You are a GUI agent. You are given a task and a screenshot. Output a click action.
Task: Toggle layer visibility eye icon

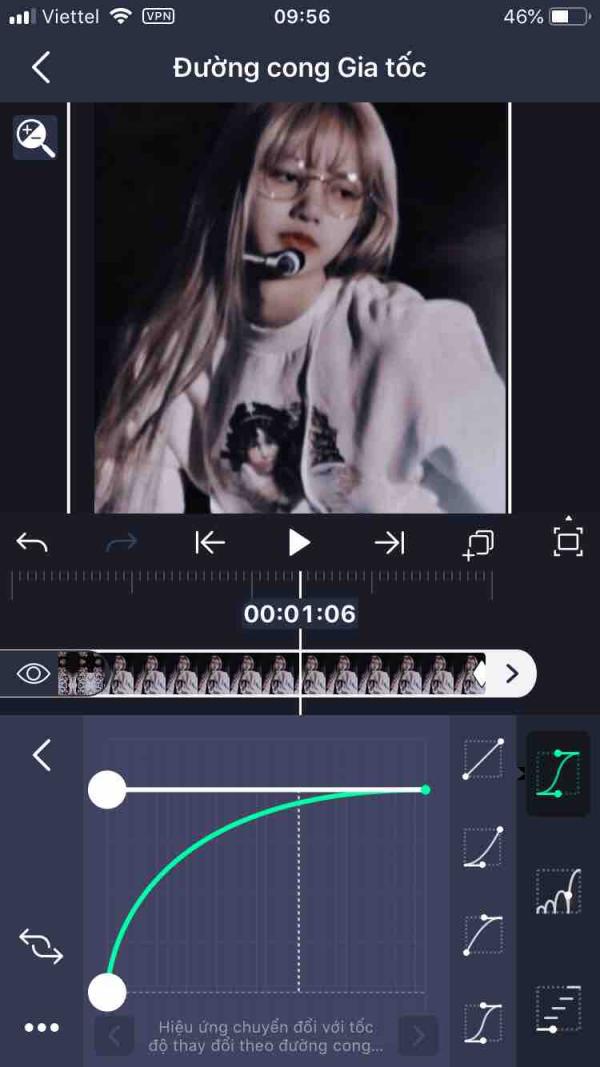pos(33,673)
